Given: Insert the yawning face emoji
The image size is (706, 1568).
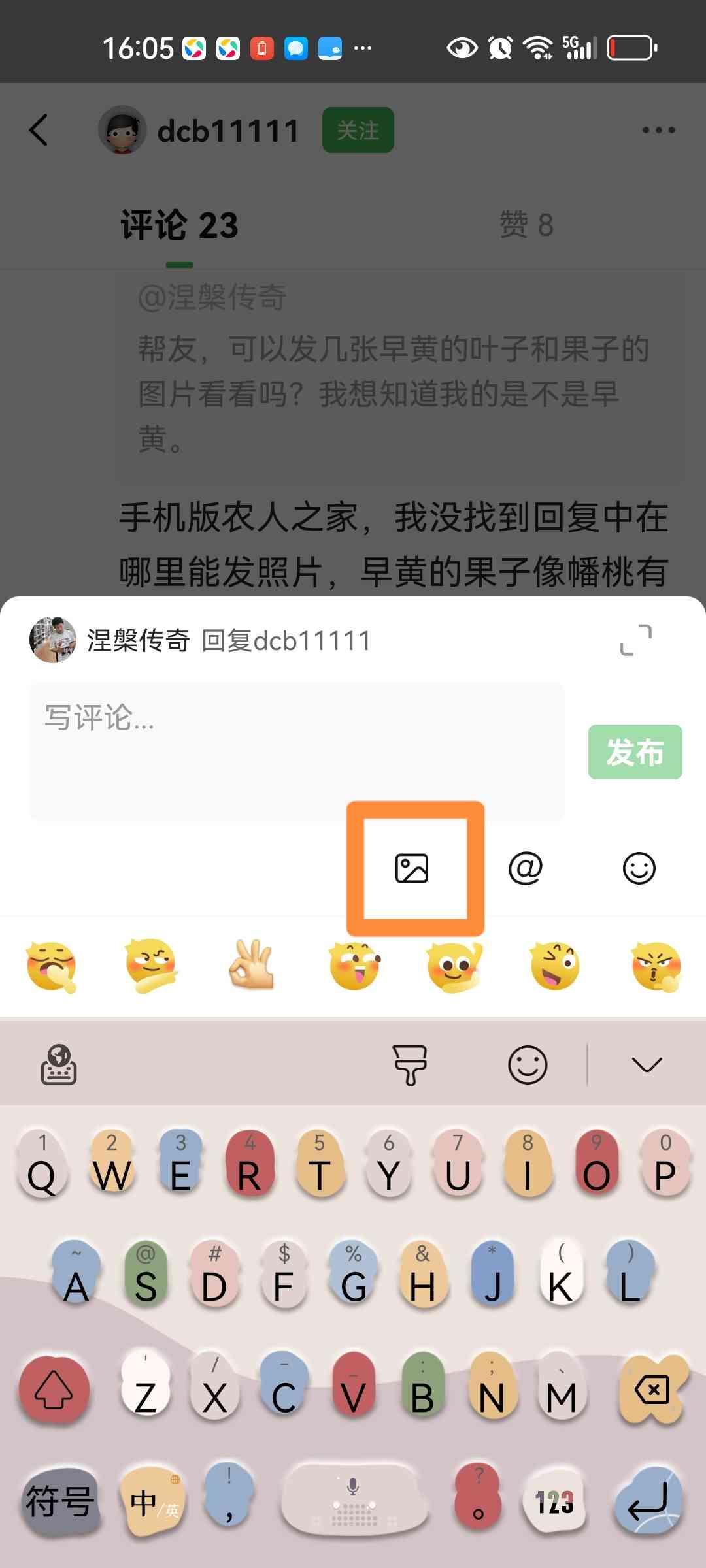Looking at the screenshot, I should pos(52,966).
